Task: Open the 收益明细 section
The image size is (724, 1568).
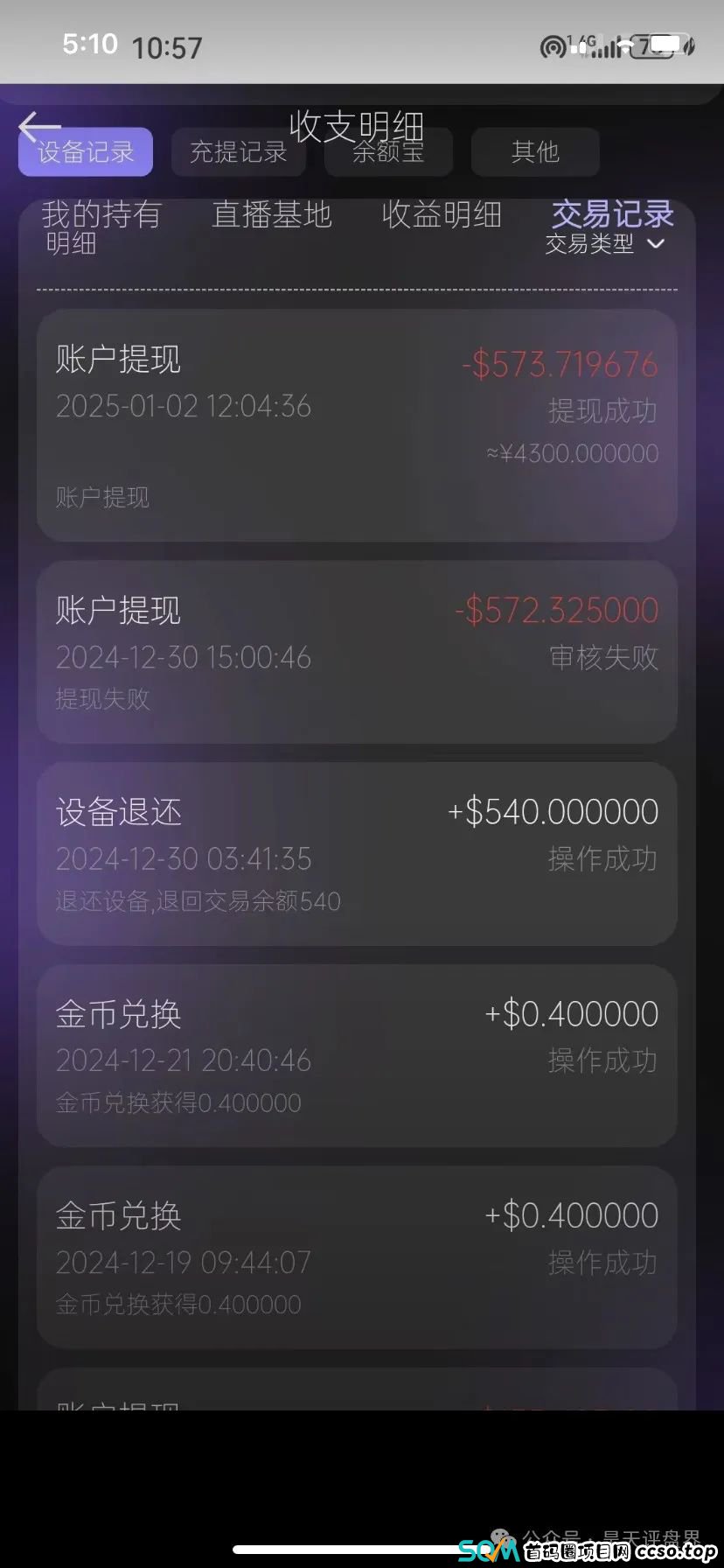Action: [441, 216]
